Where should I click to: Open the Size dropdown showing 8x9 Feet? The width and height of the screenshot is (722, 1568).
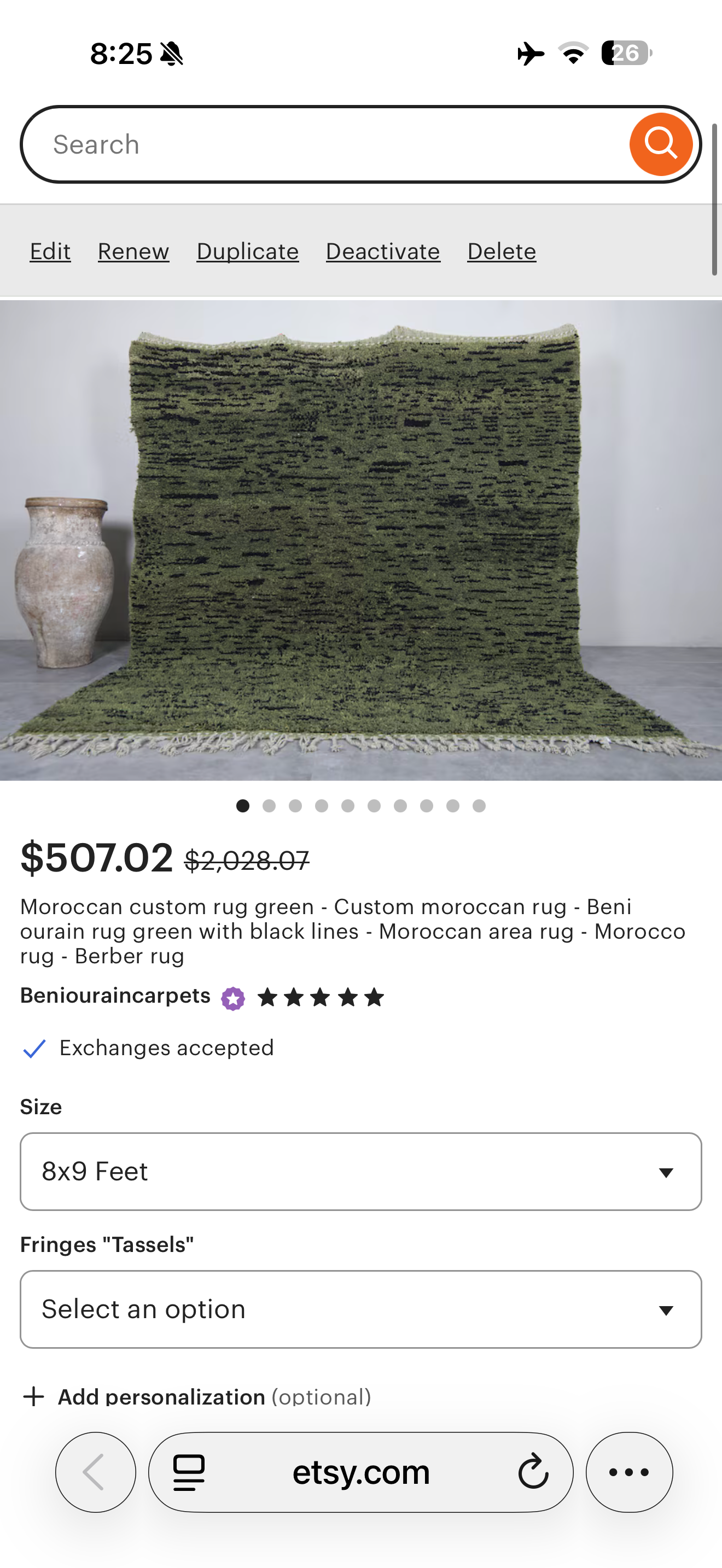(361, 1172)
